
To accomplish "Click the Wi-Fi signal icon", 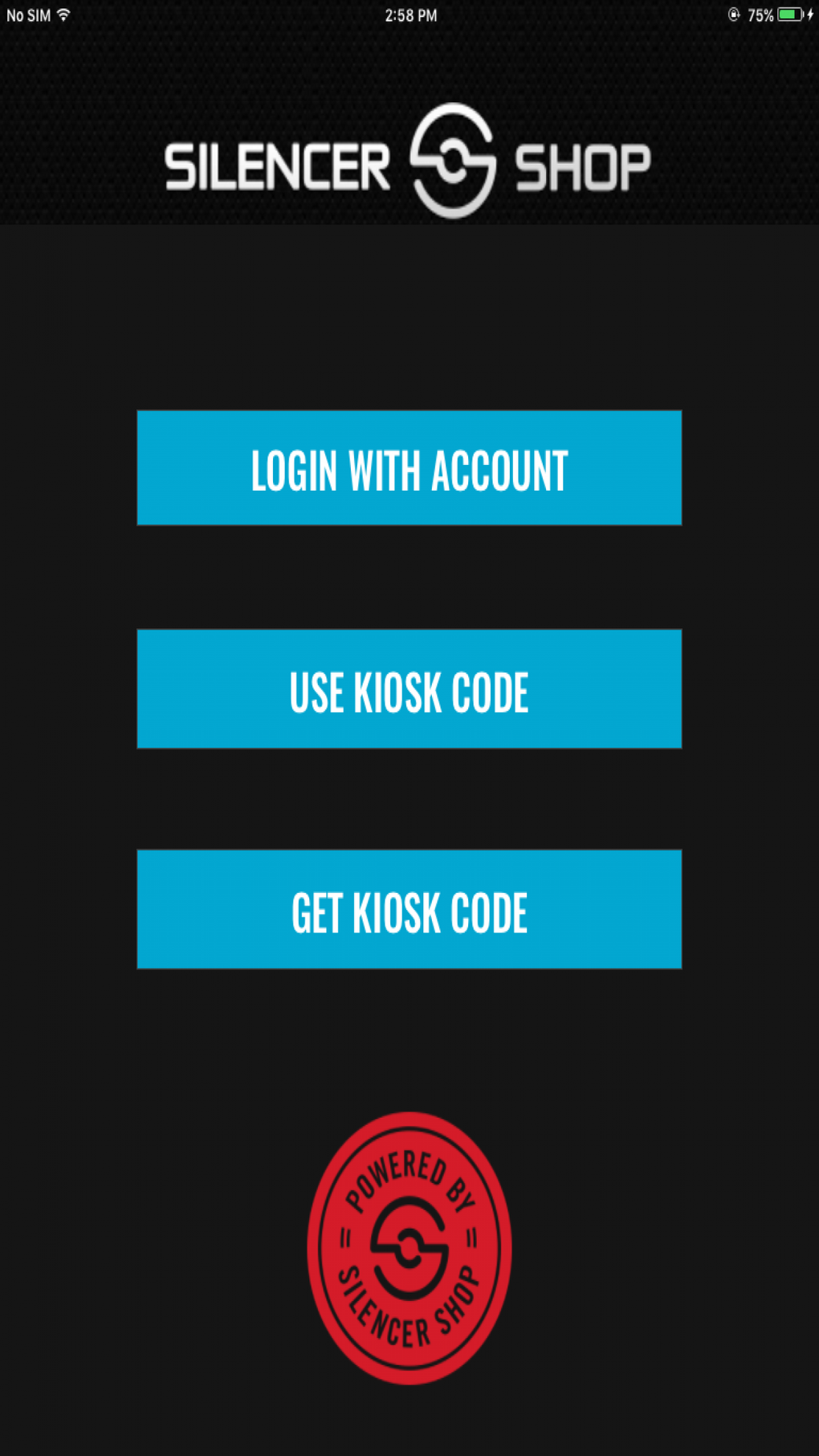I will (x=64, y=13).
